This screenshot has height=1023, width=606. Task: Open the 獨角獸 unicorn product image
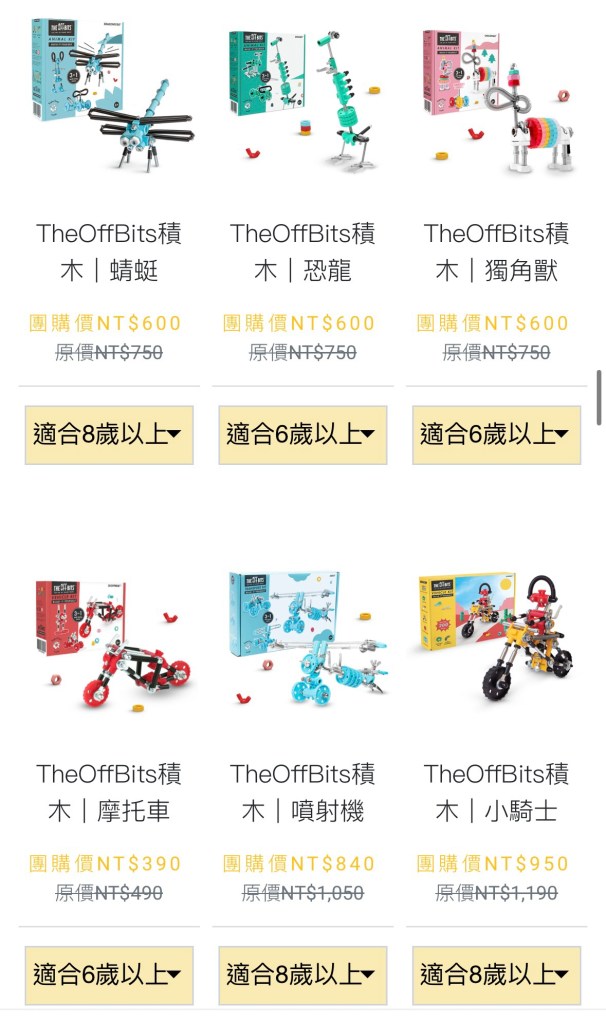tap(496, 96)
